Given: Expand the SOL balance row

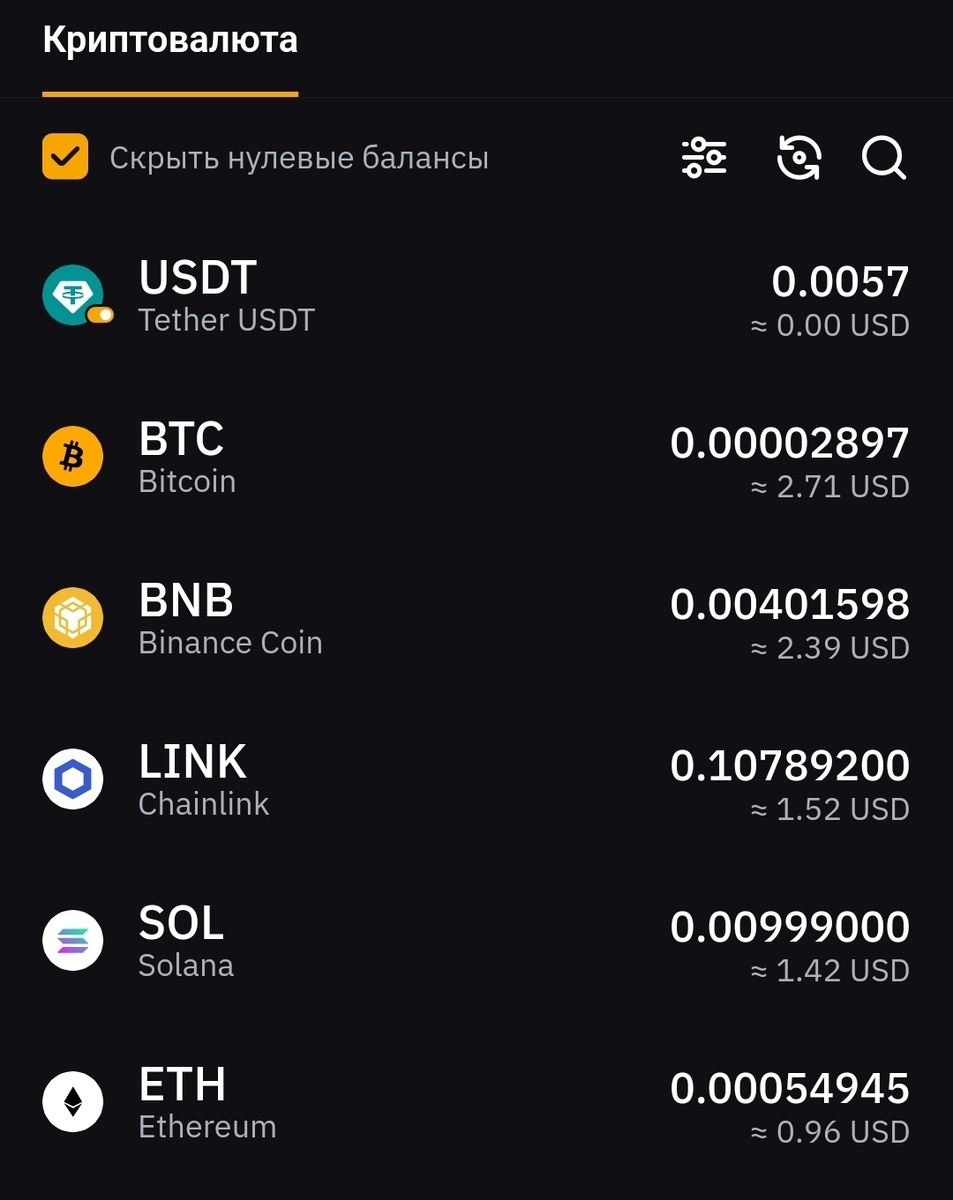Looking at the screenshot, I should coord(476,940).
